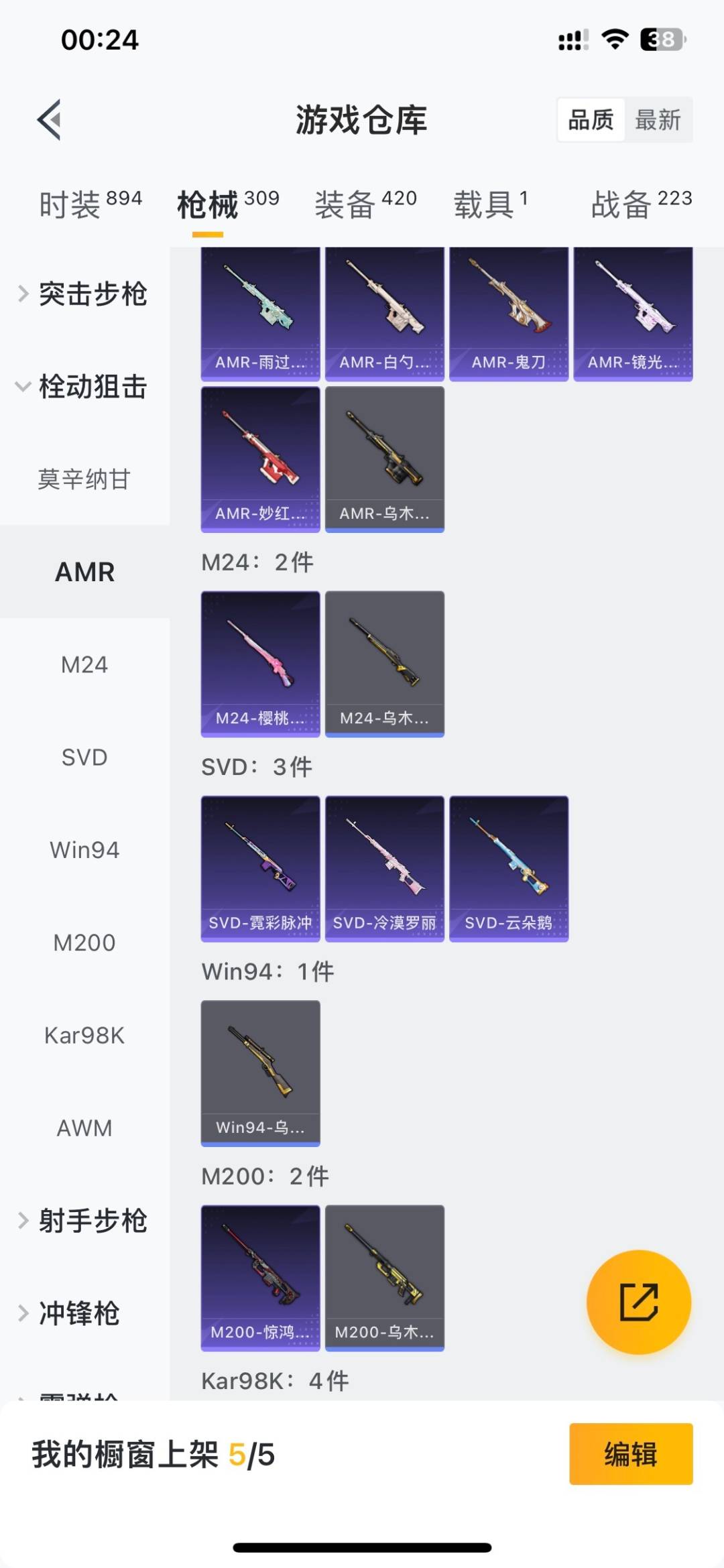This screenshot has height=1568, width=724.
Task: Select the AWM category in the sidebar
Action: (83, 1128)
